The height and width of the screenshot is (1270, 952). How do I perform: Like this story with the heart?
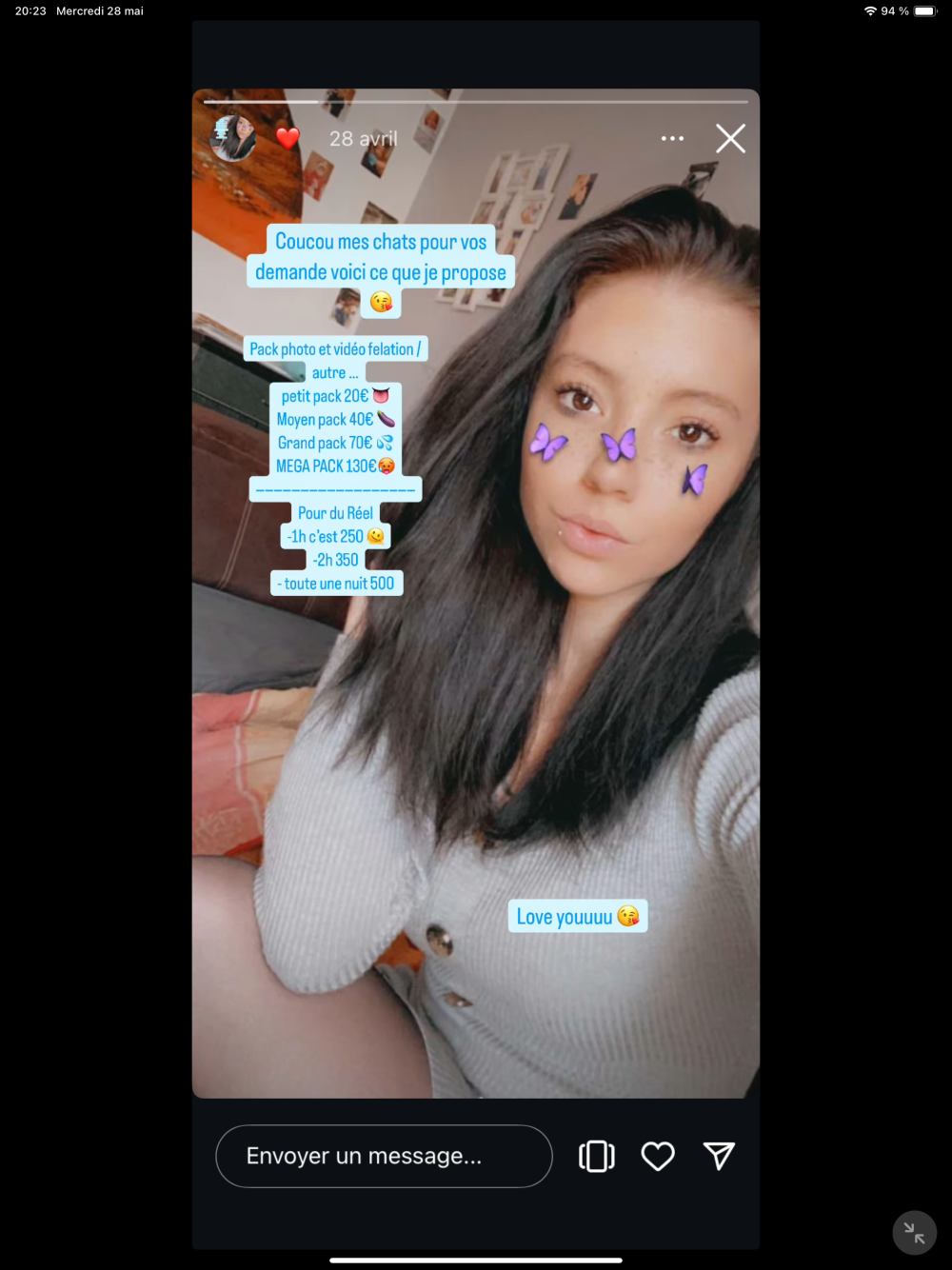pyautogui.click(x=658, y=1156)
